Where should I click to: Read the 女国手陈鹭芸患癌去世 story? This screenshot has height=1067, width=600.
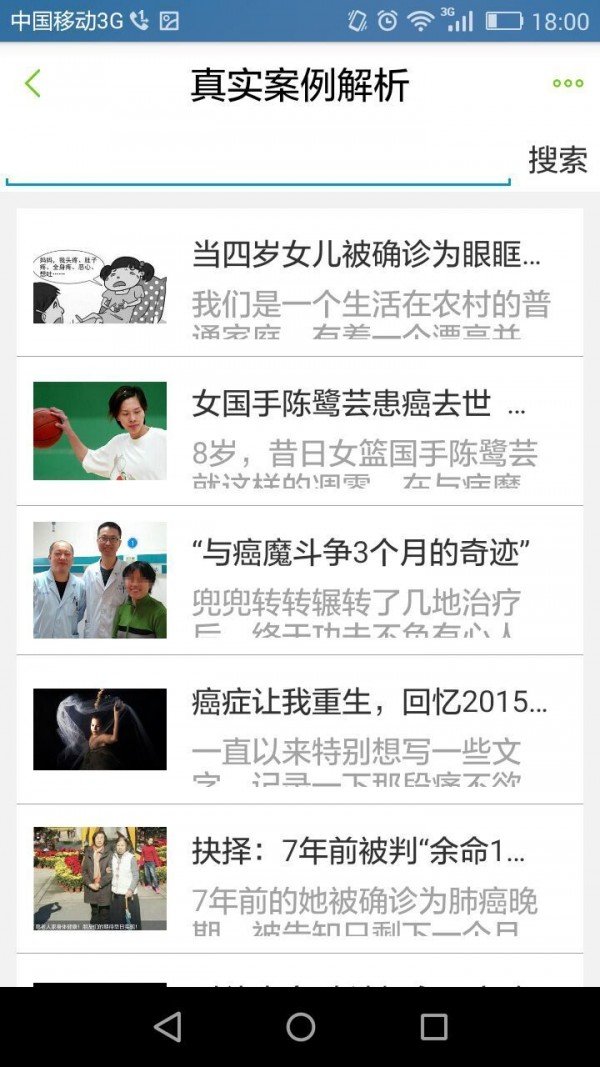[x=358, y=404]
